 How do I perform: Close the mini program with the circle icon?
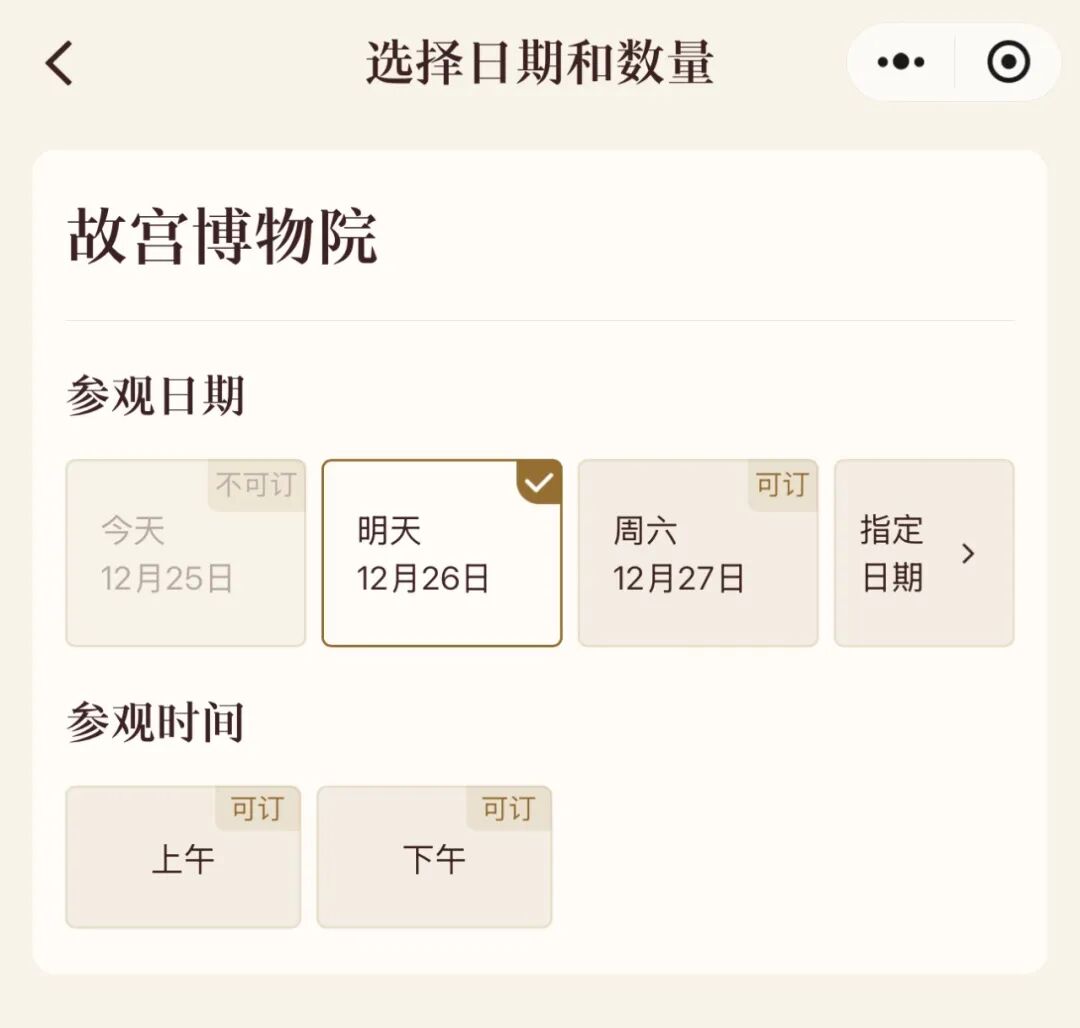pos(1008,63)
